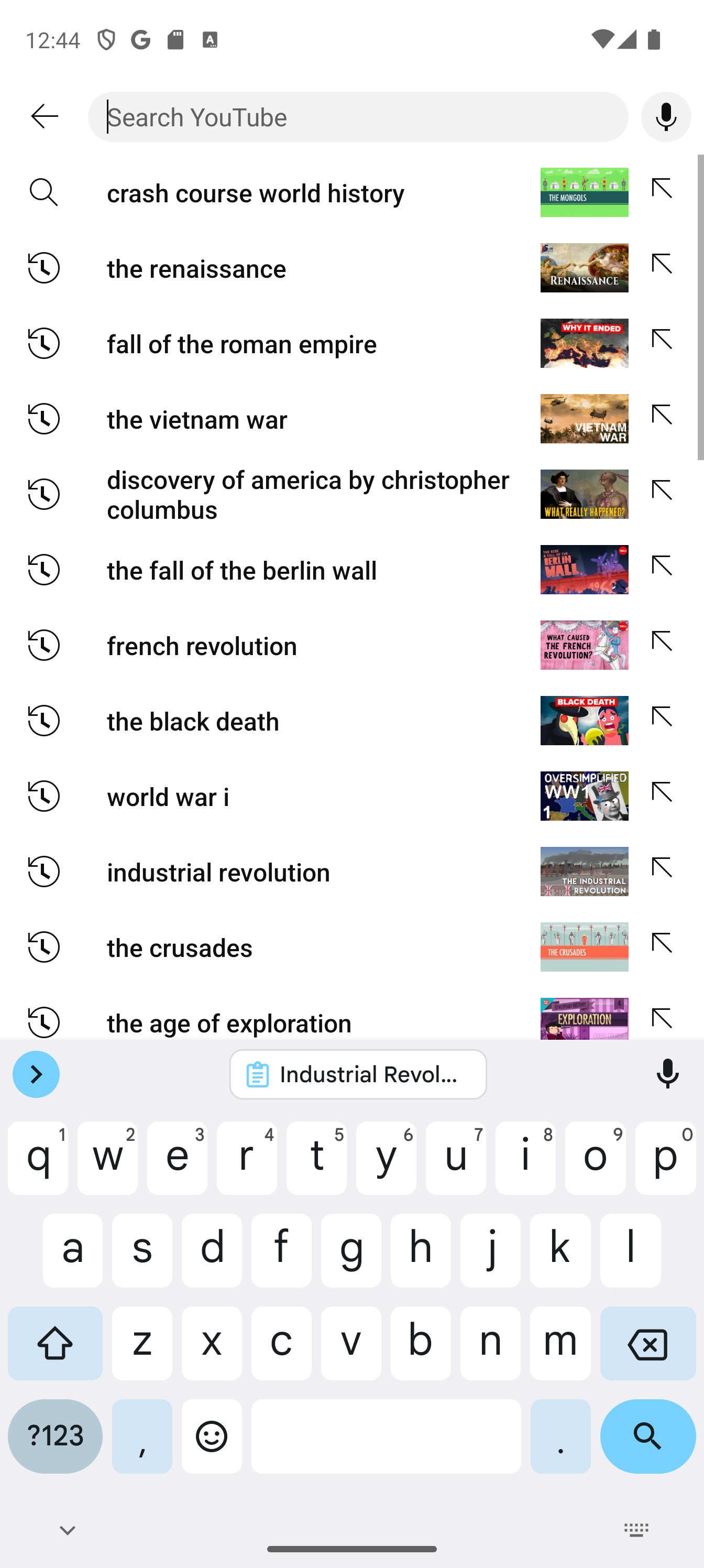The width and height of the screenshot is (704, 1568).
Task: Open the renaissance search history entry
Action: click(268, 268)
